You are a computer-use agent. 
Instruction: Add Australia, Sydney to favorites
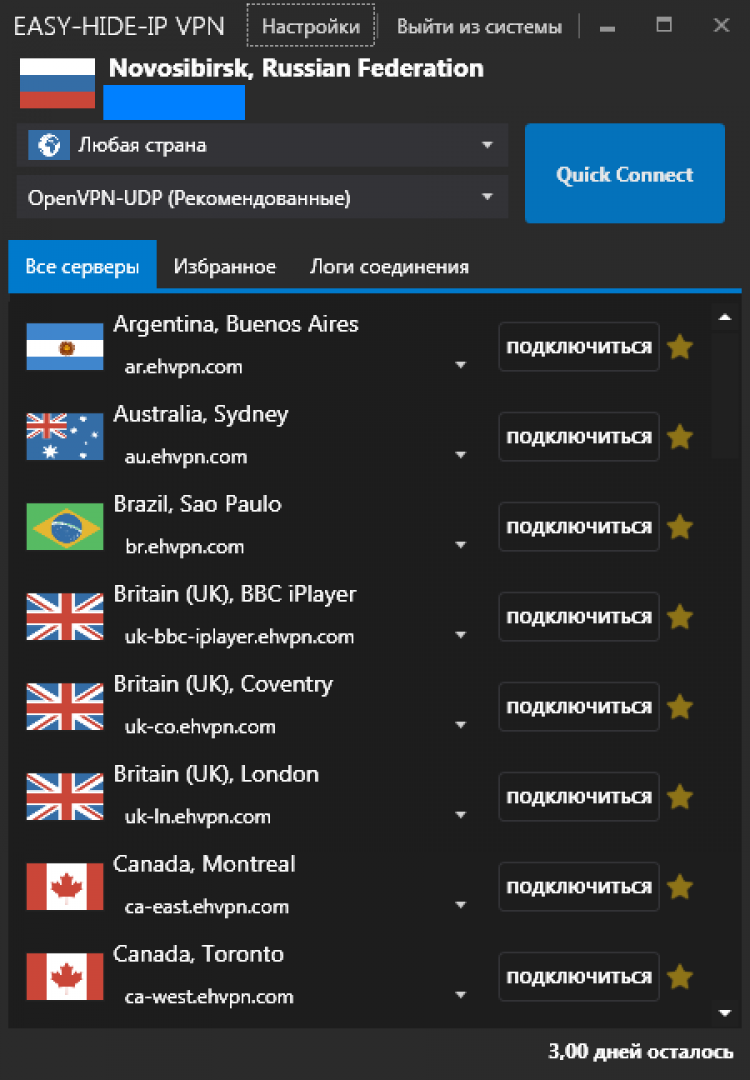(680, 437)
